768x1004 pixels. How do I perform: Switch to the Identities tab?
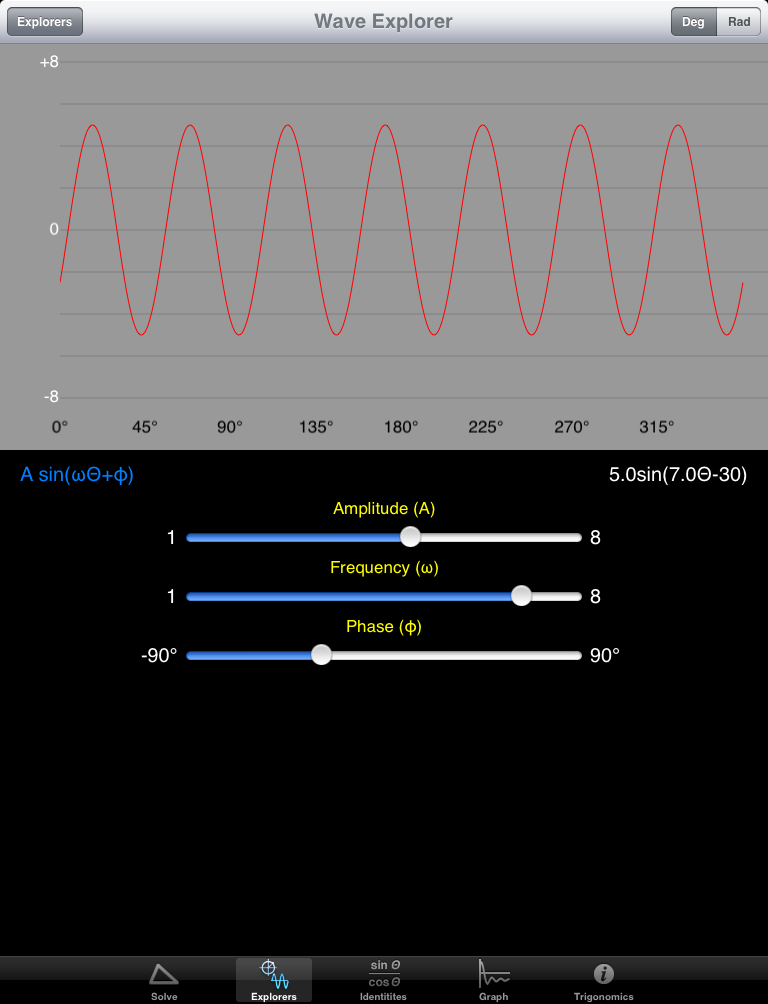pyautogui.click(x=384, y=980)
